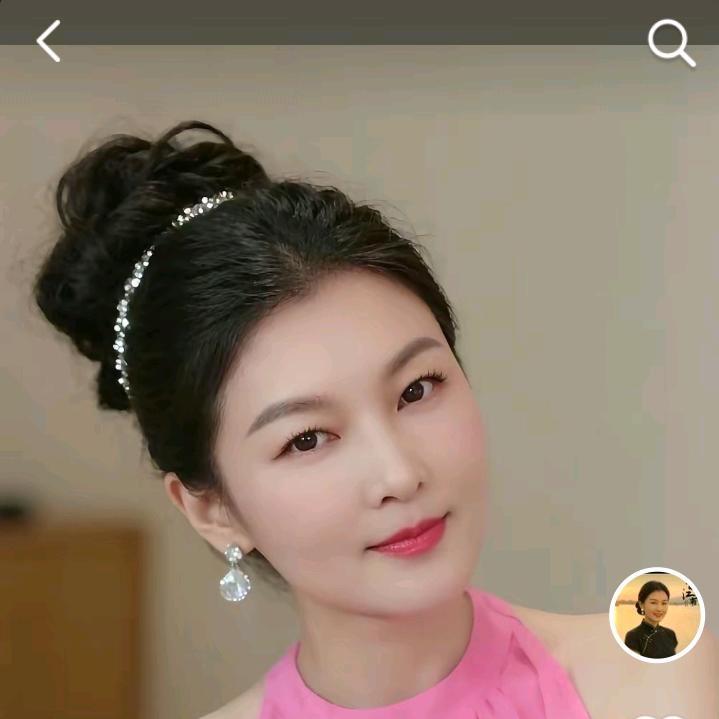Open the creator's round profile avatar

(657, 615)
